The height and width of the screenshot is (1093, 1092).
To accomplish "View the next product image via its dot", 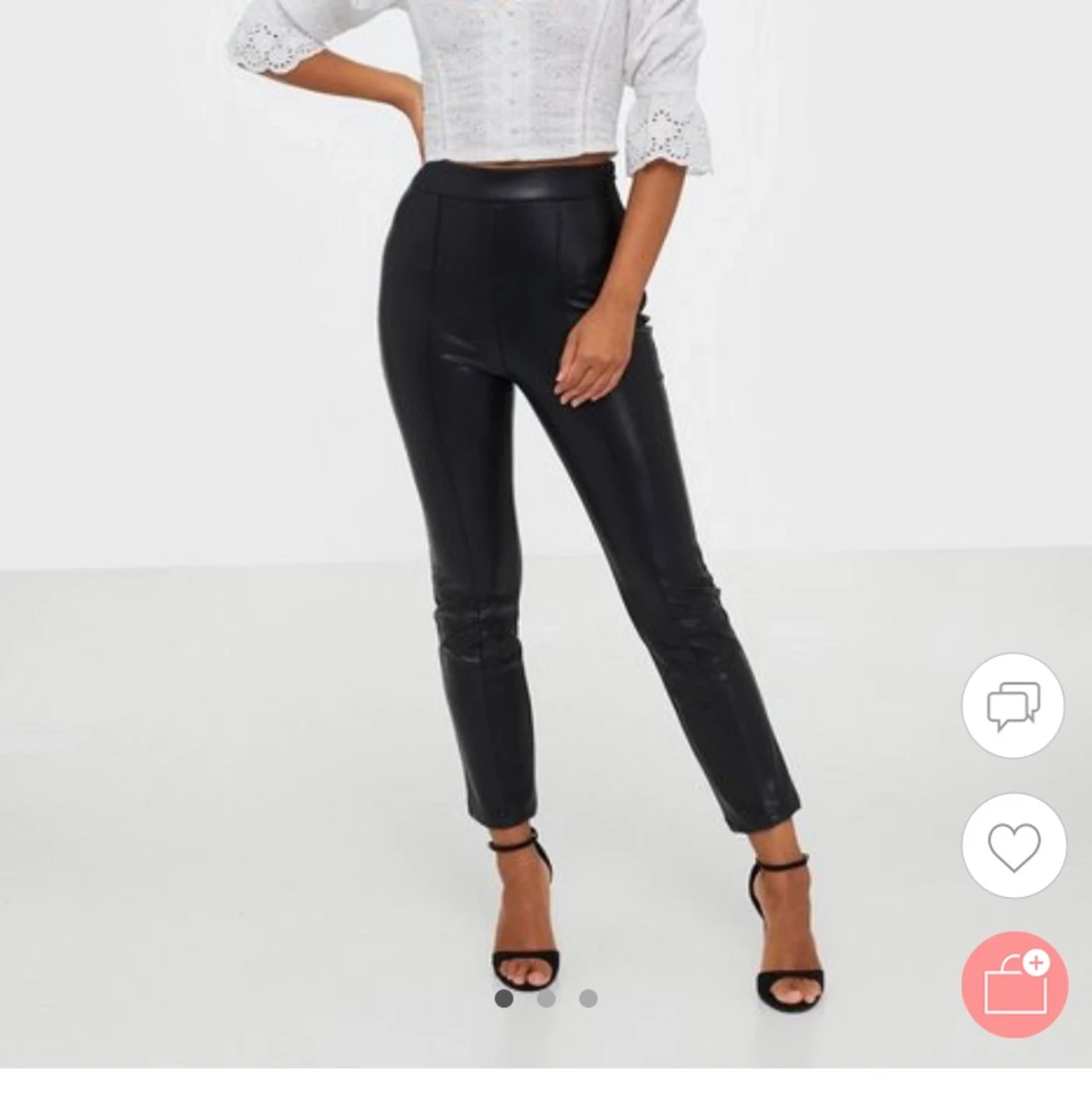I will [546, 999].
